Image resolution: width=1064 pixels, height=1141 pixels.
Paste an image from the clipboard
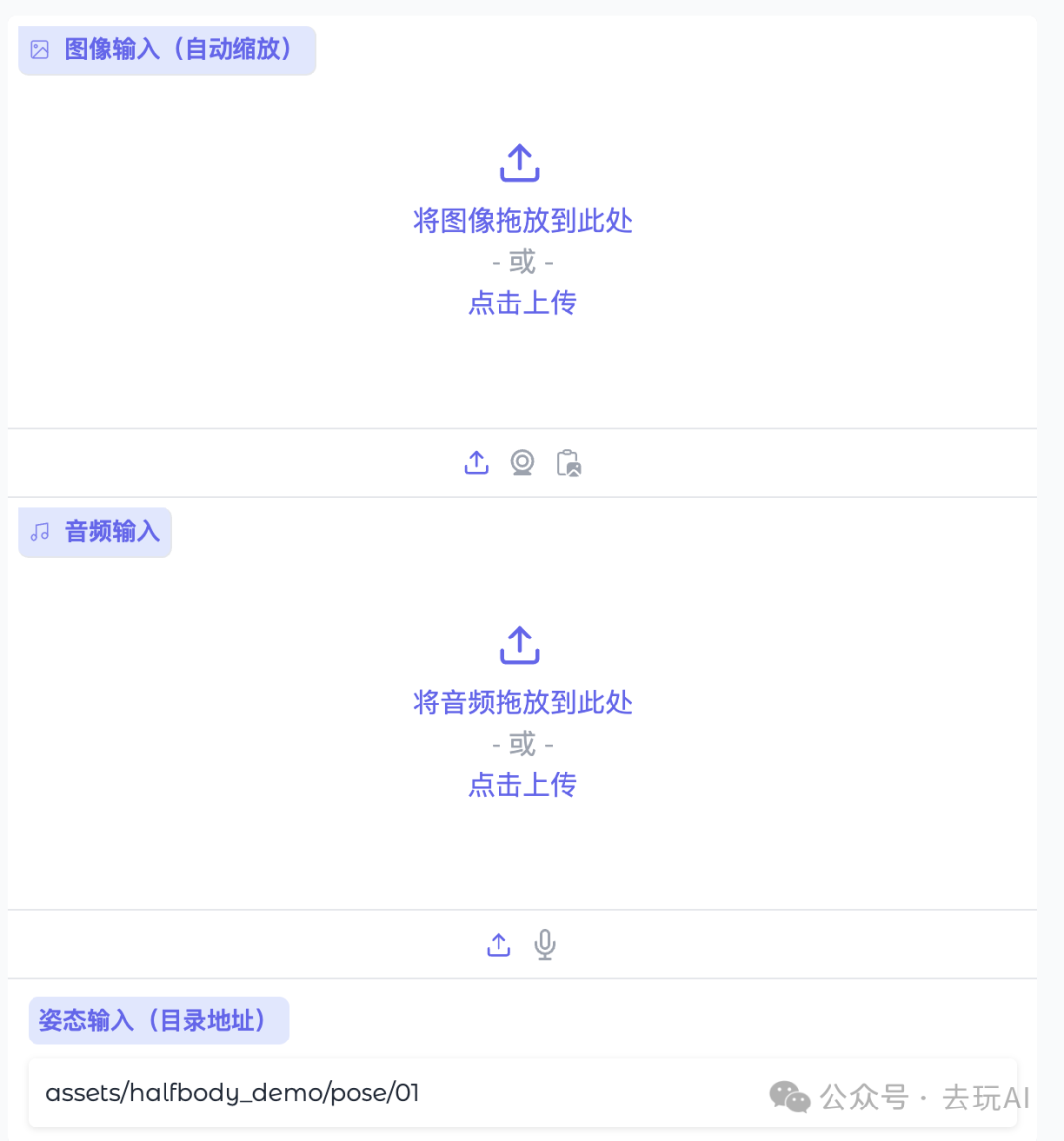tap(568, 462)
